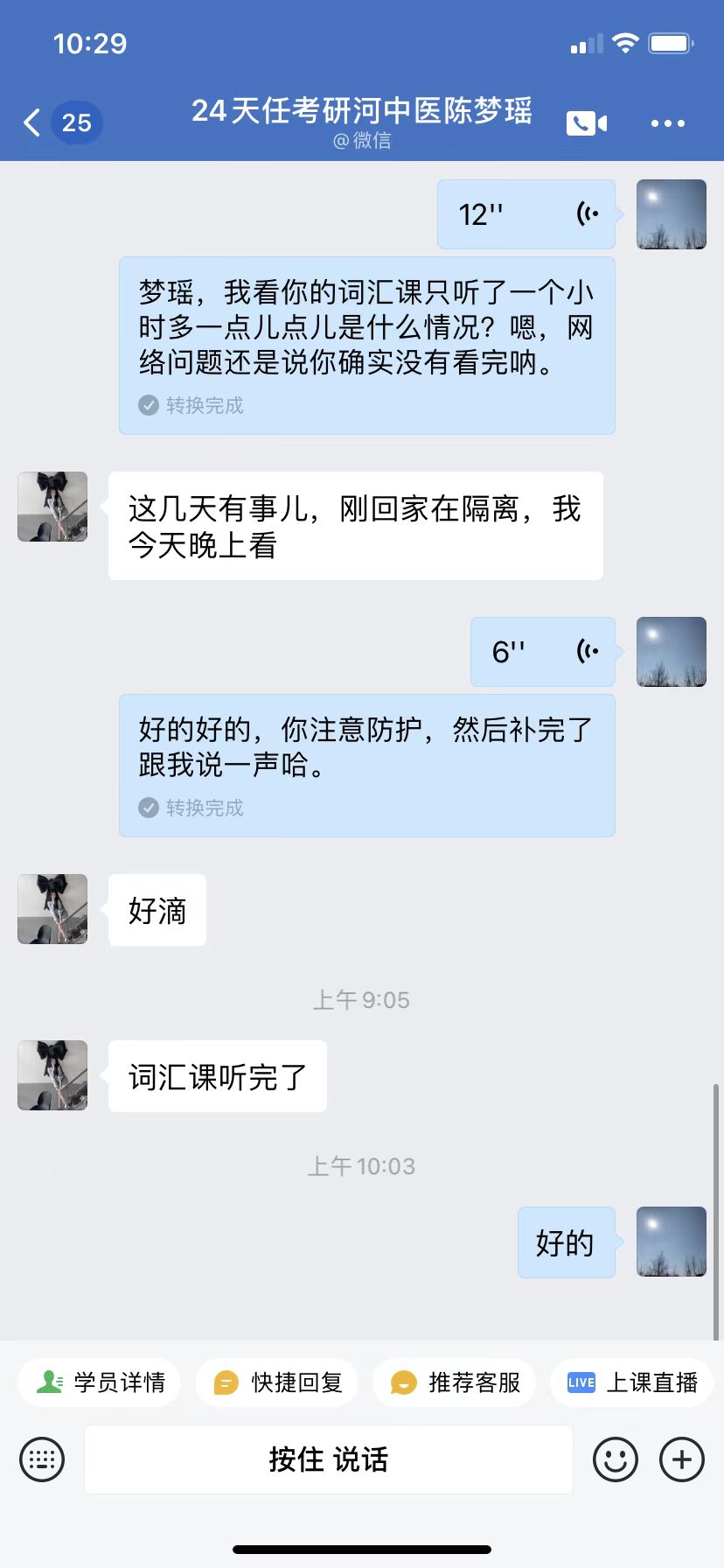This screenshot has width=724, height=1568.
Task: Start a voice or video call
Action: pos(587,123)
